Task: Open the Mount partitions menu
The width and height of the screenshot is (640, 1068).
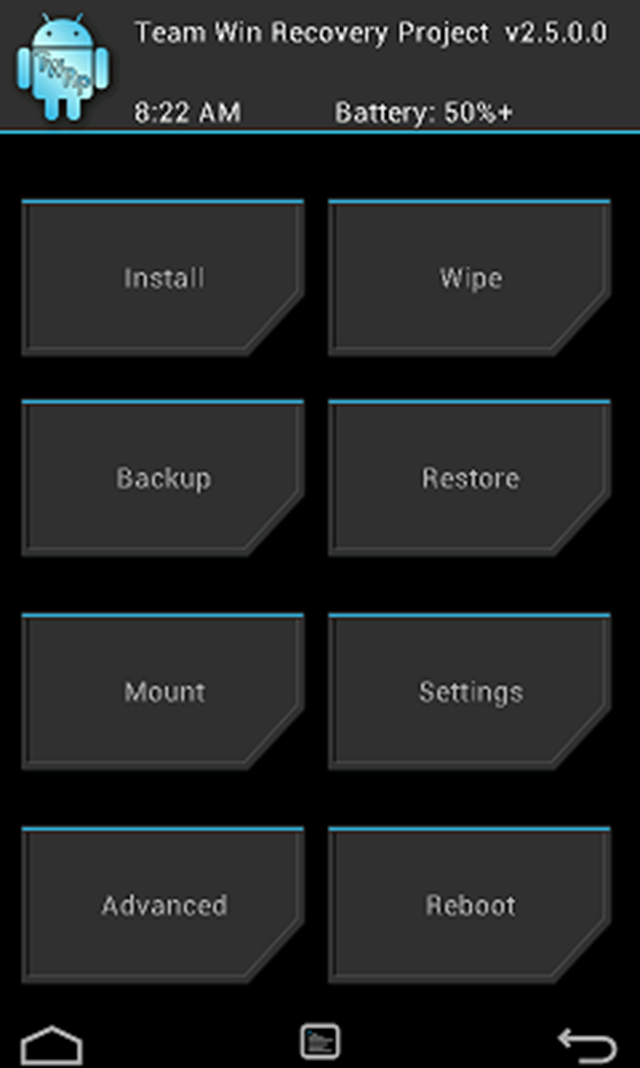Action: pos(163,692)
